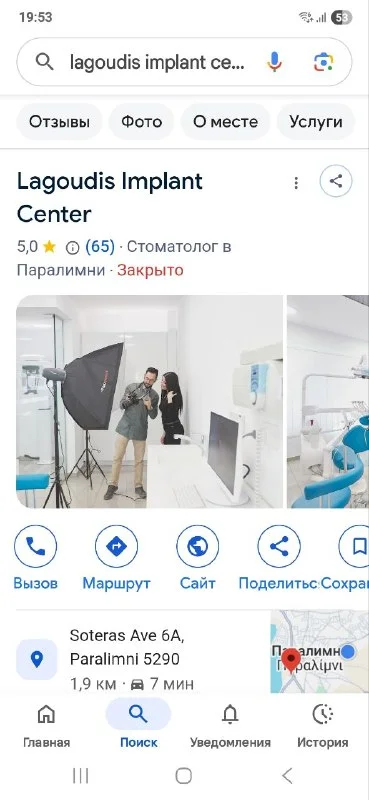Open the Soteras Ave 6A address row
This screenshot has height=800, width=369.
[x=138, y=659]
